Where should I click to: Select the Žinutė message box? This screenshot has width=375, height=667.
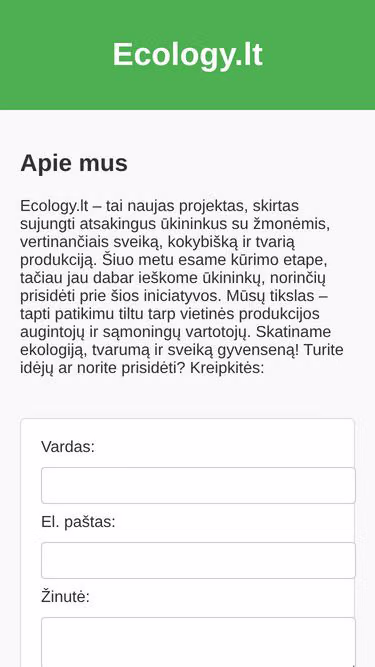tap(198, 642)
